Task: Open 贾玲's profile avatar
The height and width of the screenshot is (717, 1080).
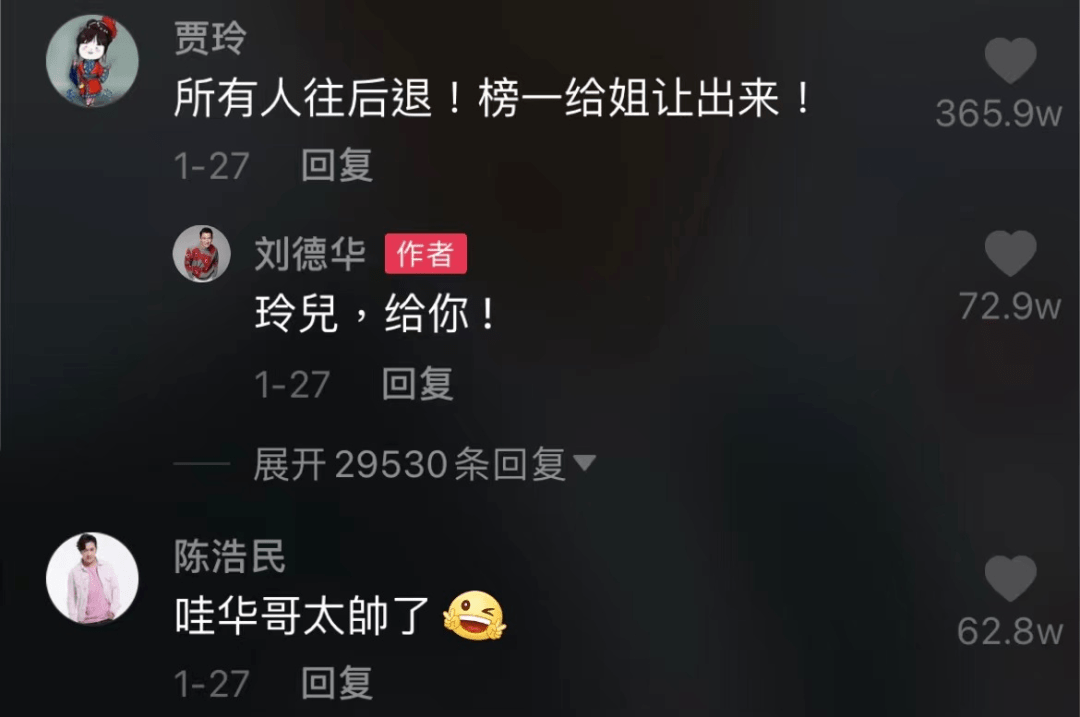Action: pos(92,60)
